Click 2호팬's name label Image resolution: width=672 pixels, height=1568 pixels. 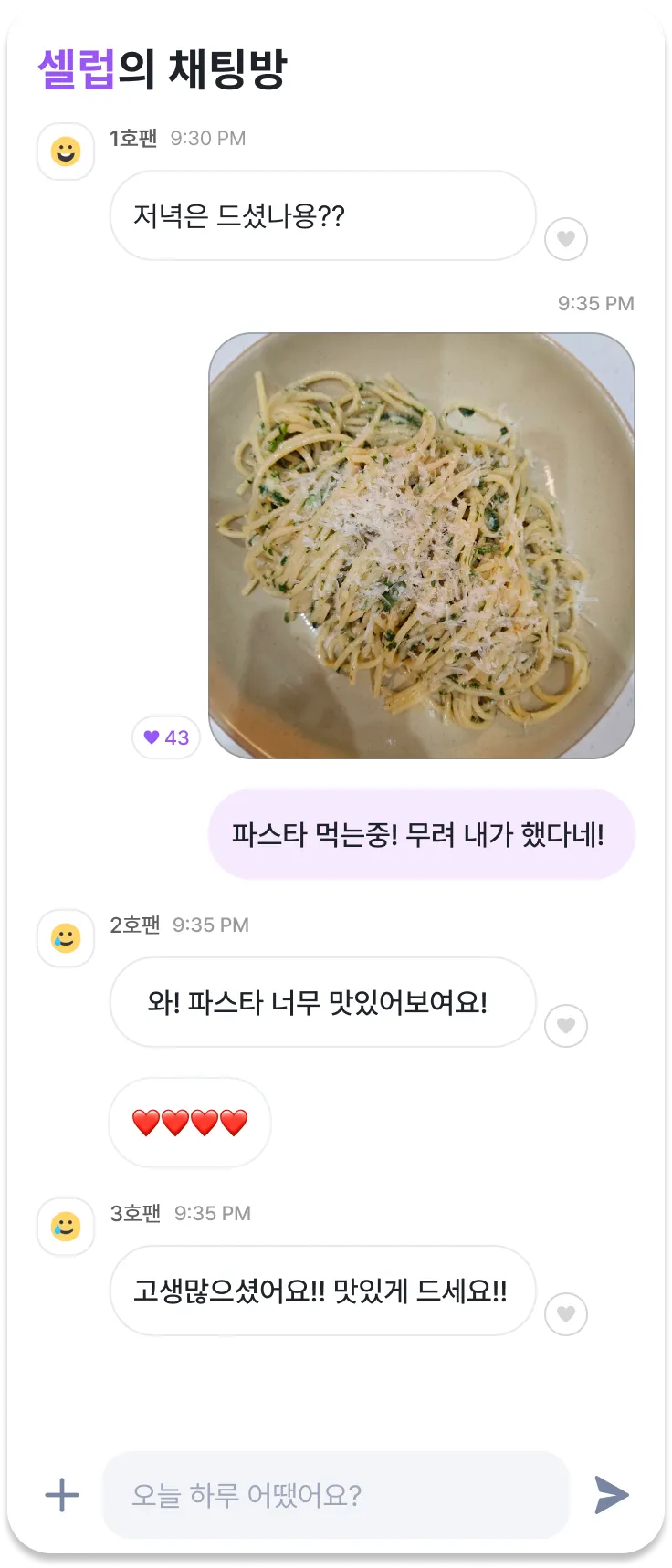pos(133,925)
